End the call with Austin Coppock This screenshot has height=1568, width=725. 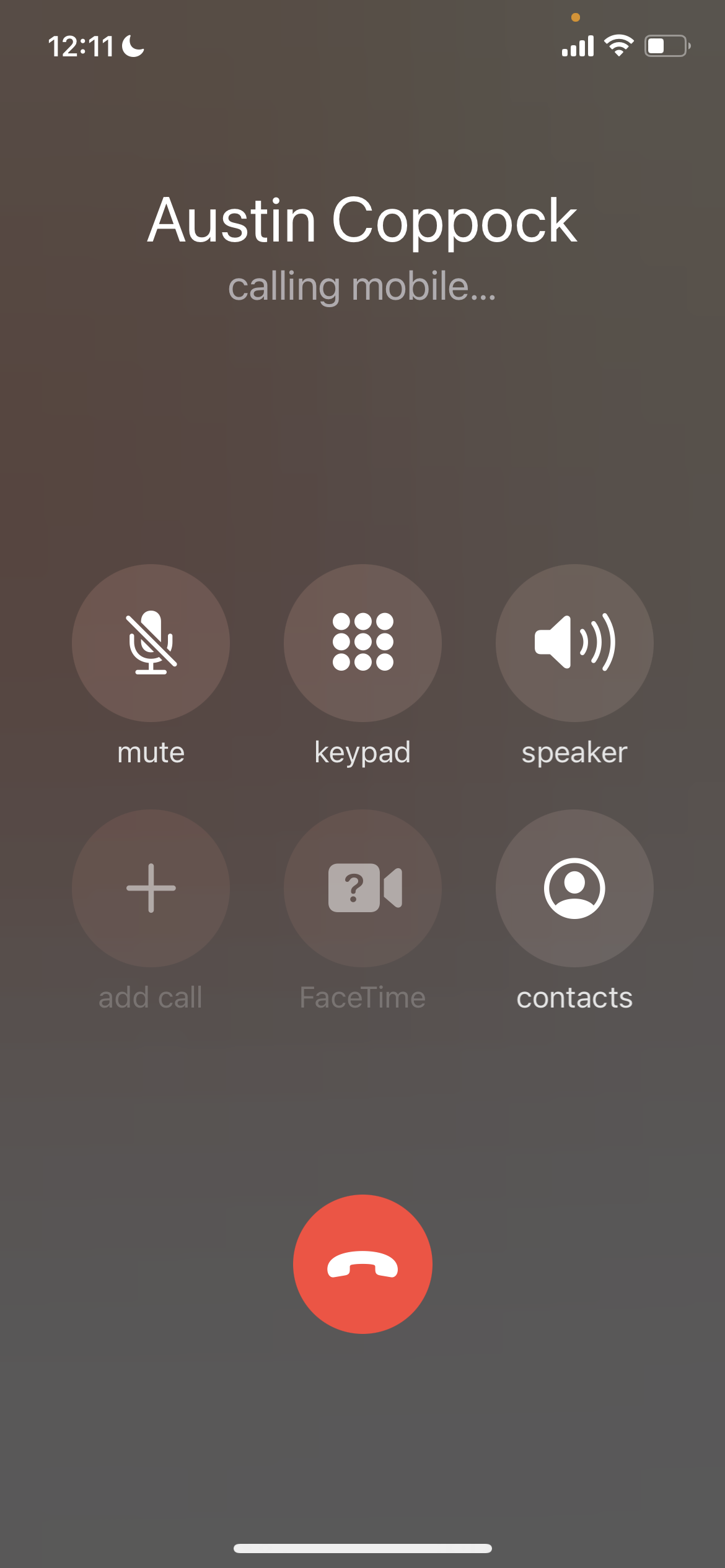click(x=362, y=1264)
